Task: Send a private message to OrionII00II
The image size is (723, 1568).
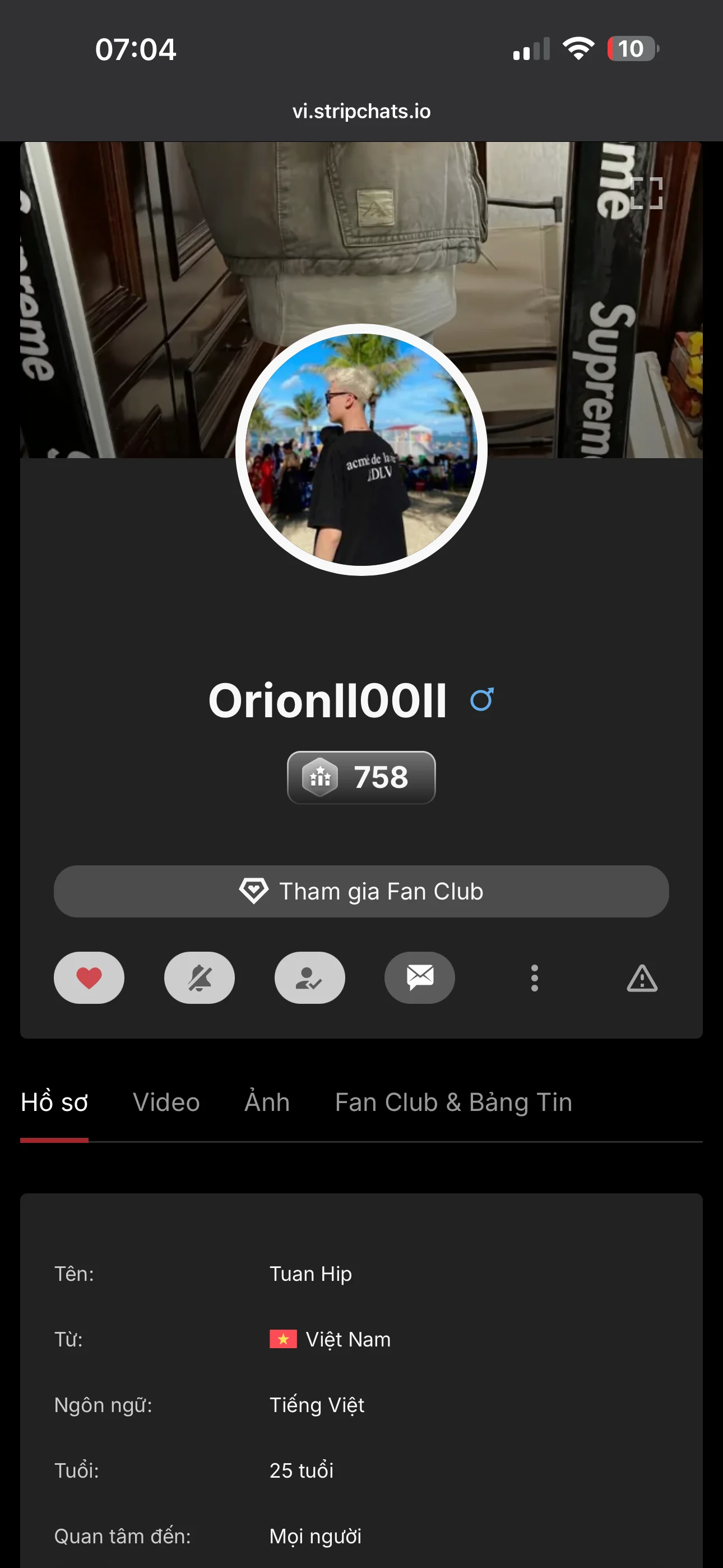Action: pyautogui.click(x=419, y=977)
